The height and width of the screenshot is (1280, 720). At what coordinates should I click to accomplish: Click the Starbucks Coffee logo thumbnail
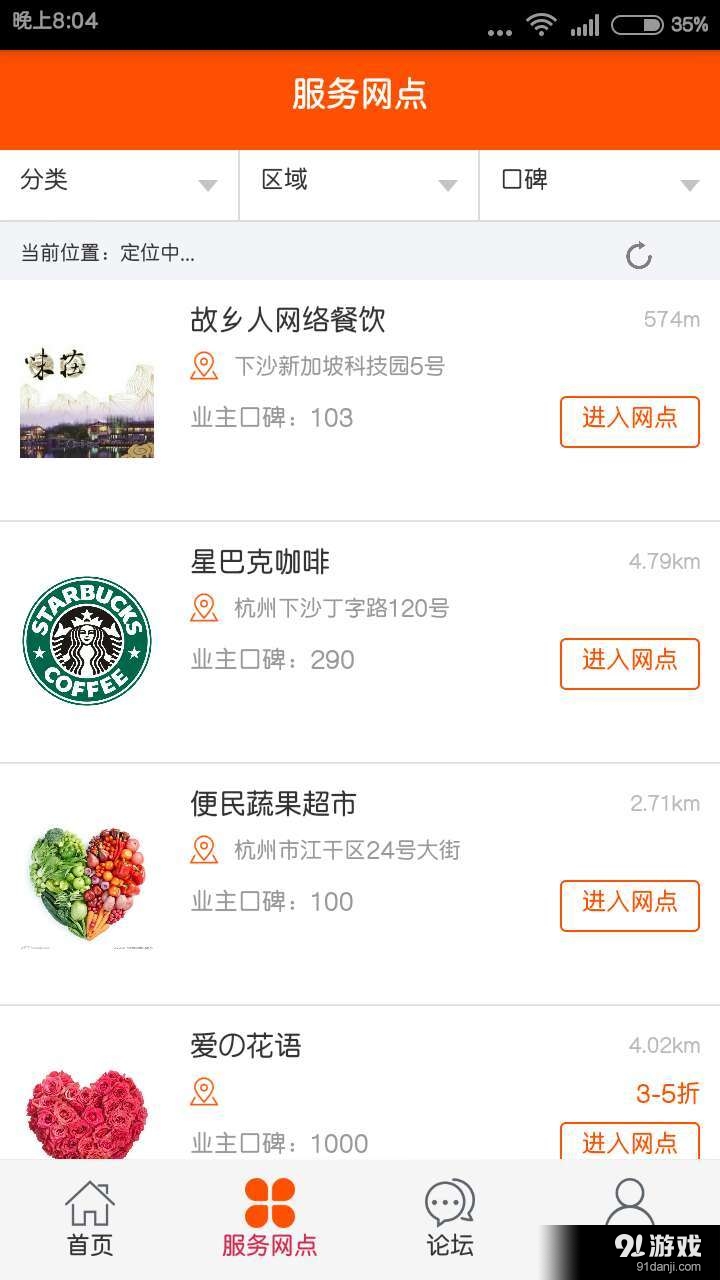tap(86, 640)
